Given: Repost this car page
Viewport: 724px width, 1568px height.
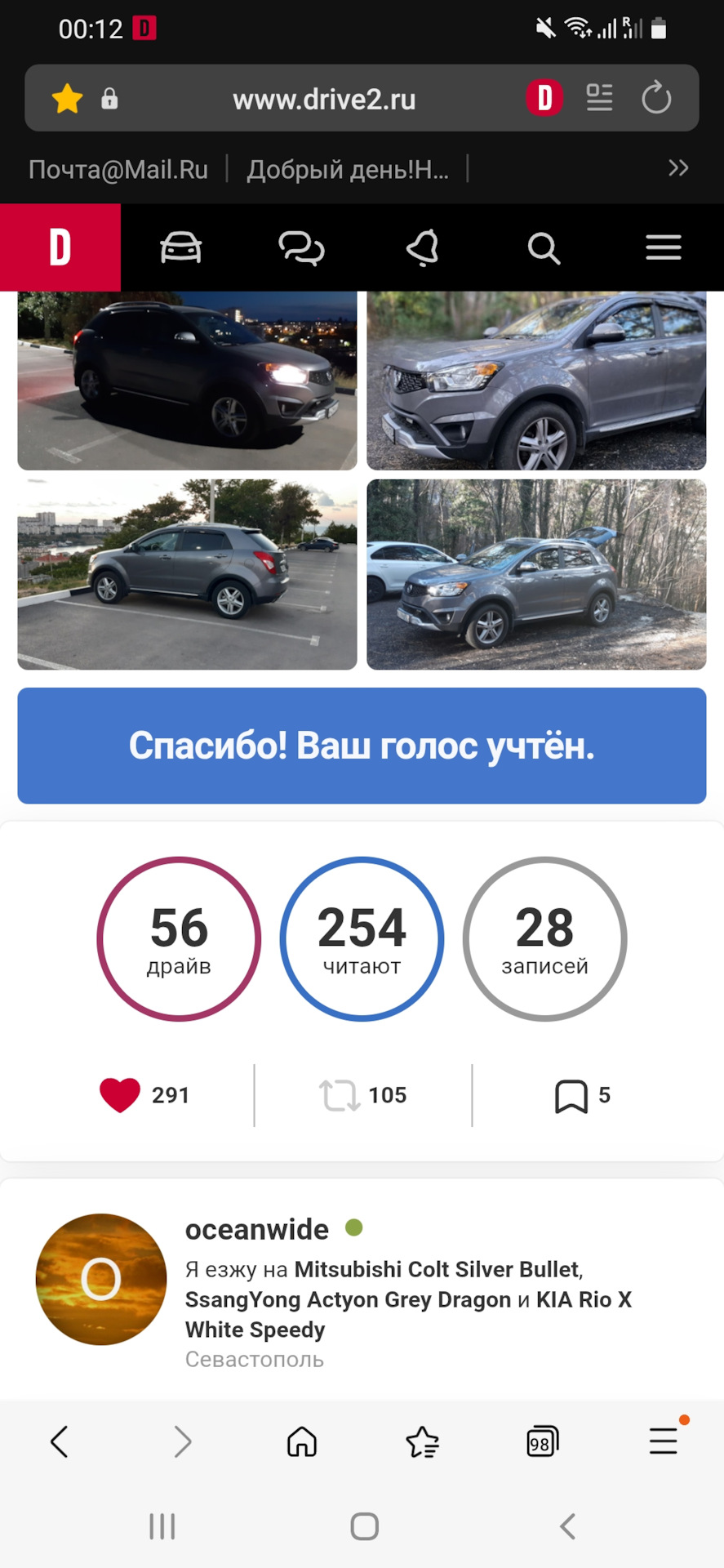Looking at the screenshot, I should 339,1095.
